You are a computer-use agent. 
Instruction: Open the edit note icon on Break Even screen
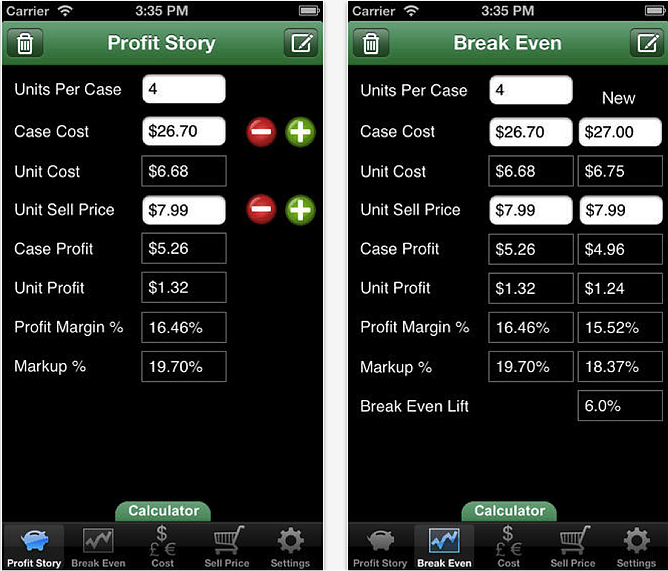(646, 43)
